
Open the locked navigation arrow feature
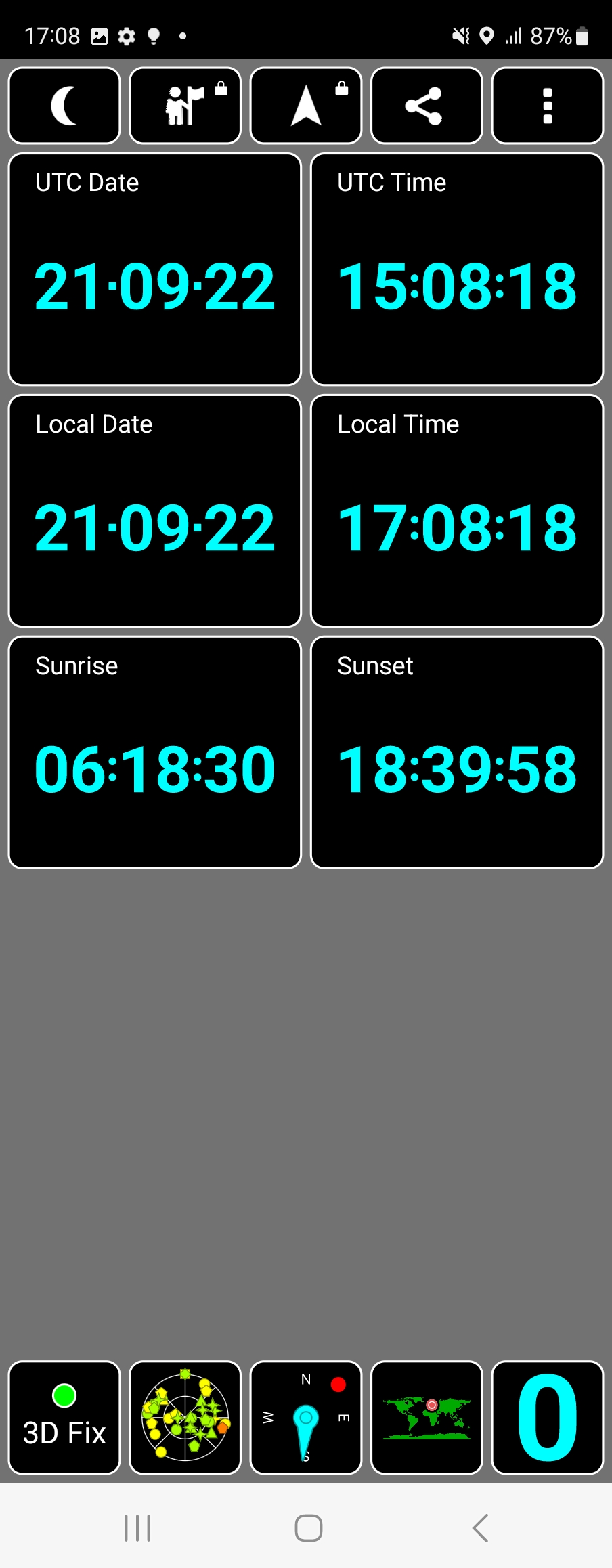pyautogui.click(x=306, y=106)
